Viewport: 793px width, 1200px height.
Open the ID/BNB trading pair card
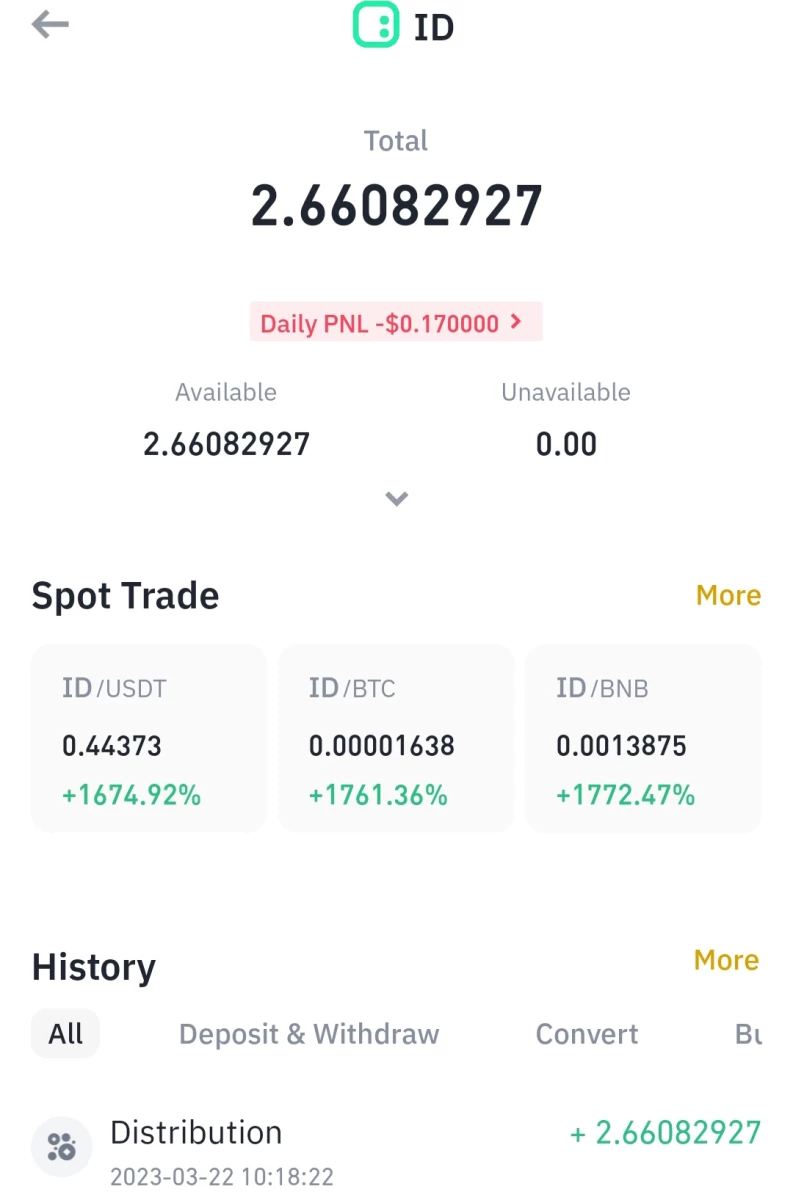coord(643,738)
